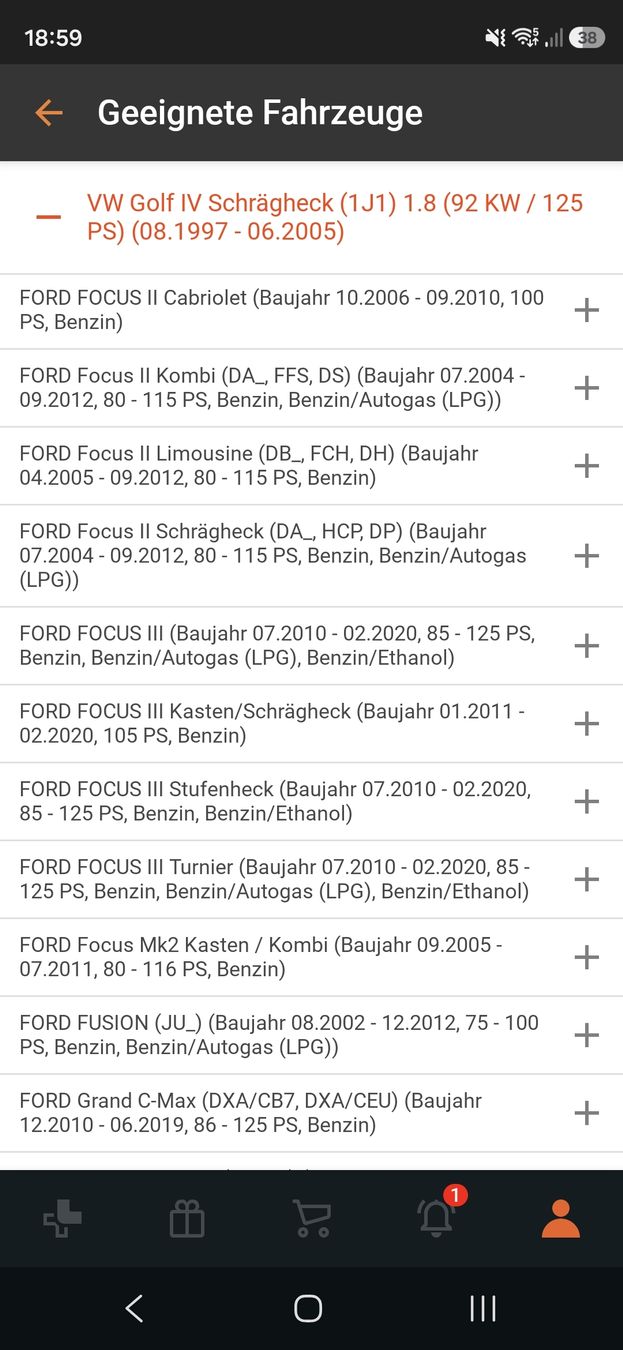Expand FORD FOCUS II Cabriolet entry

point(587,310)
